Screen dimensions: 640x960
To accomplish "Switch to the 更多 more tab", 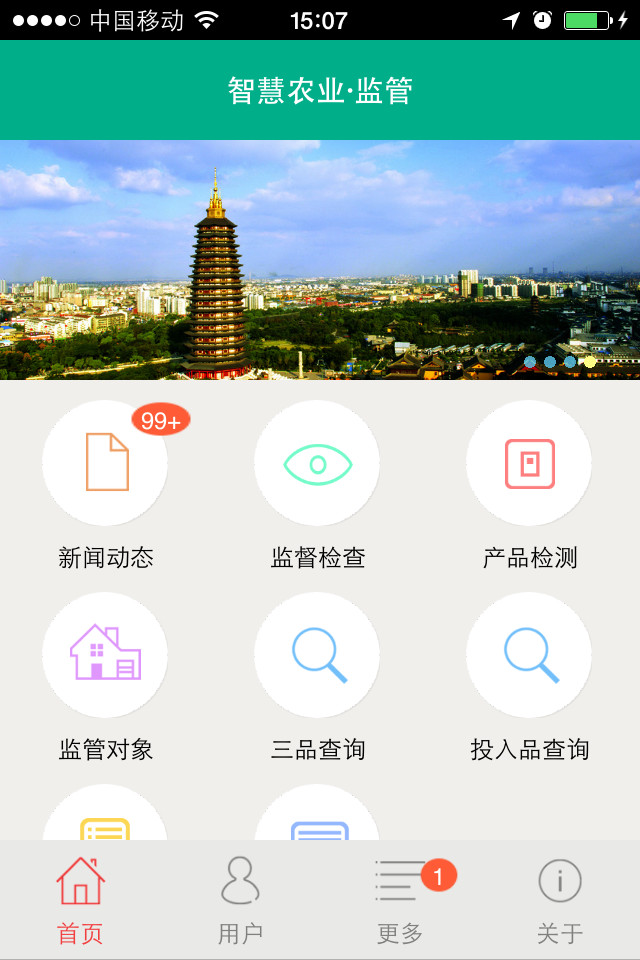I will click(400, 900).
